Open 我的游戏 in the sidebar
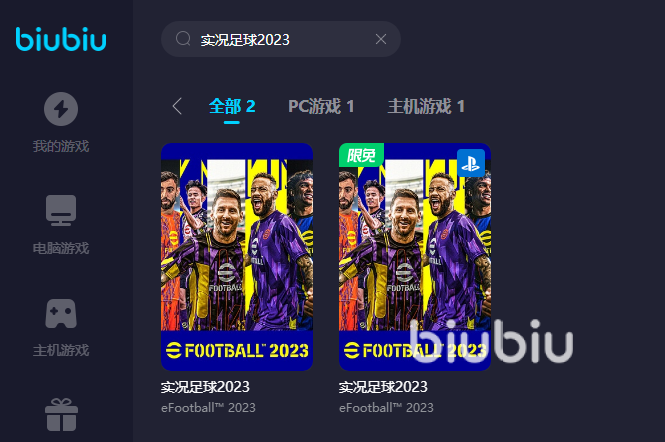Image resolution: width=665 pixels, height=442 pixels. [61, 122]
